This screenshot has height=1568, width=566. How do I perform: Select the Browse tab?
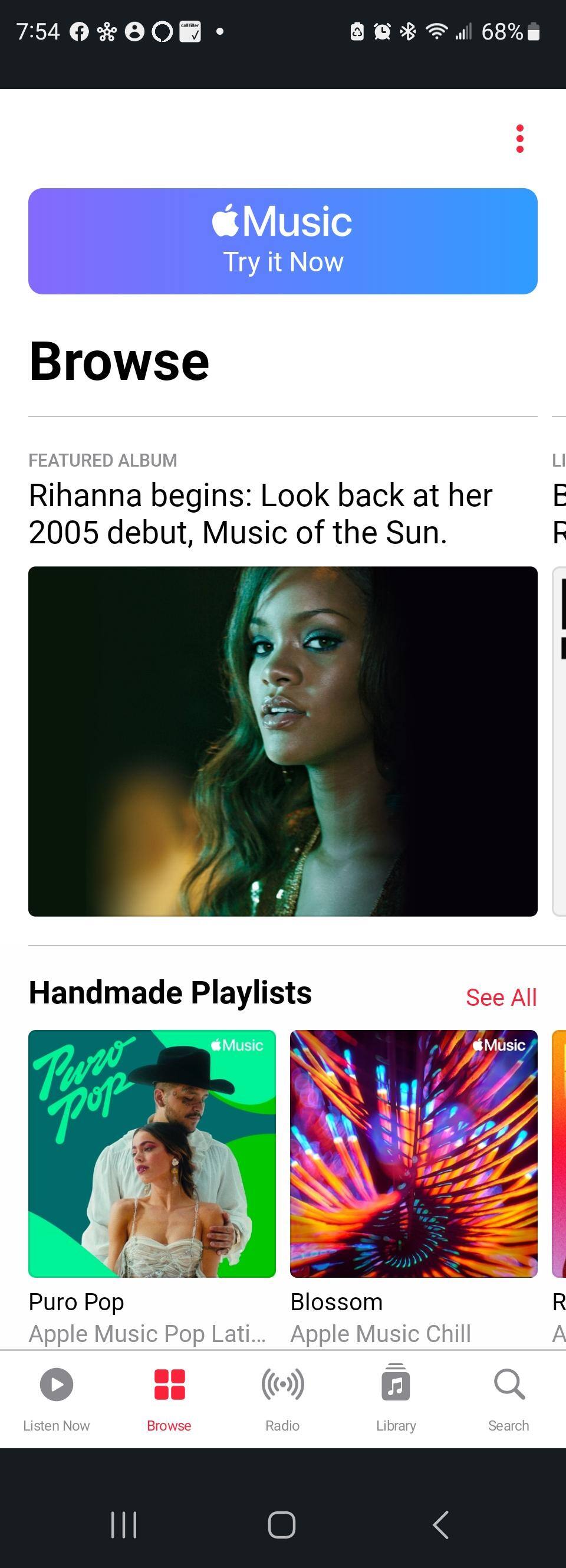coord(169,1399)
